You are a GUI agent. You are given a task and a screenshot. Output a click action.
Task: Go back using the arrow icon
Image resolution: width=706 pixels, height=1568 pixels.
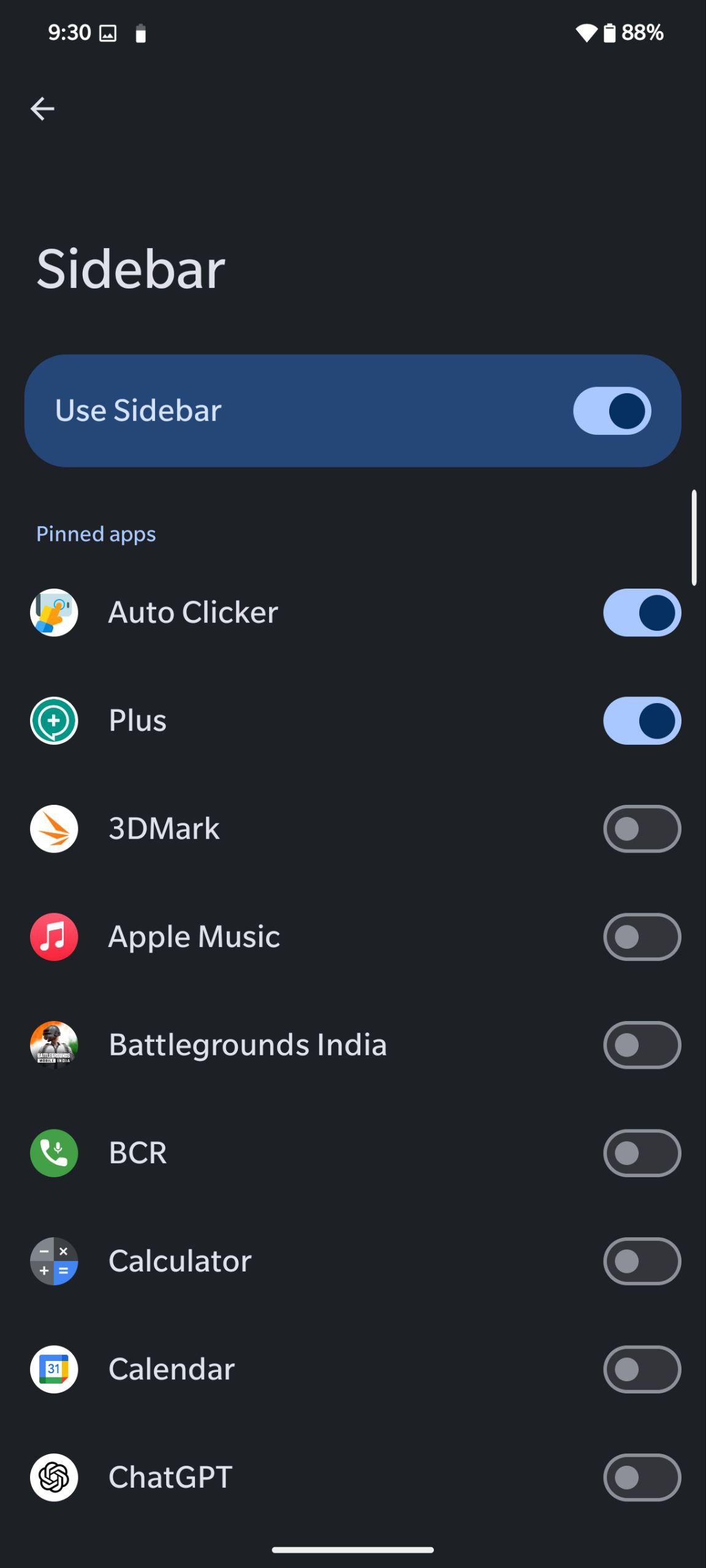42,109
